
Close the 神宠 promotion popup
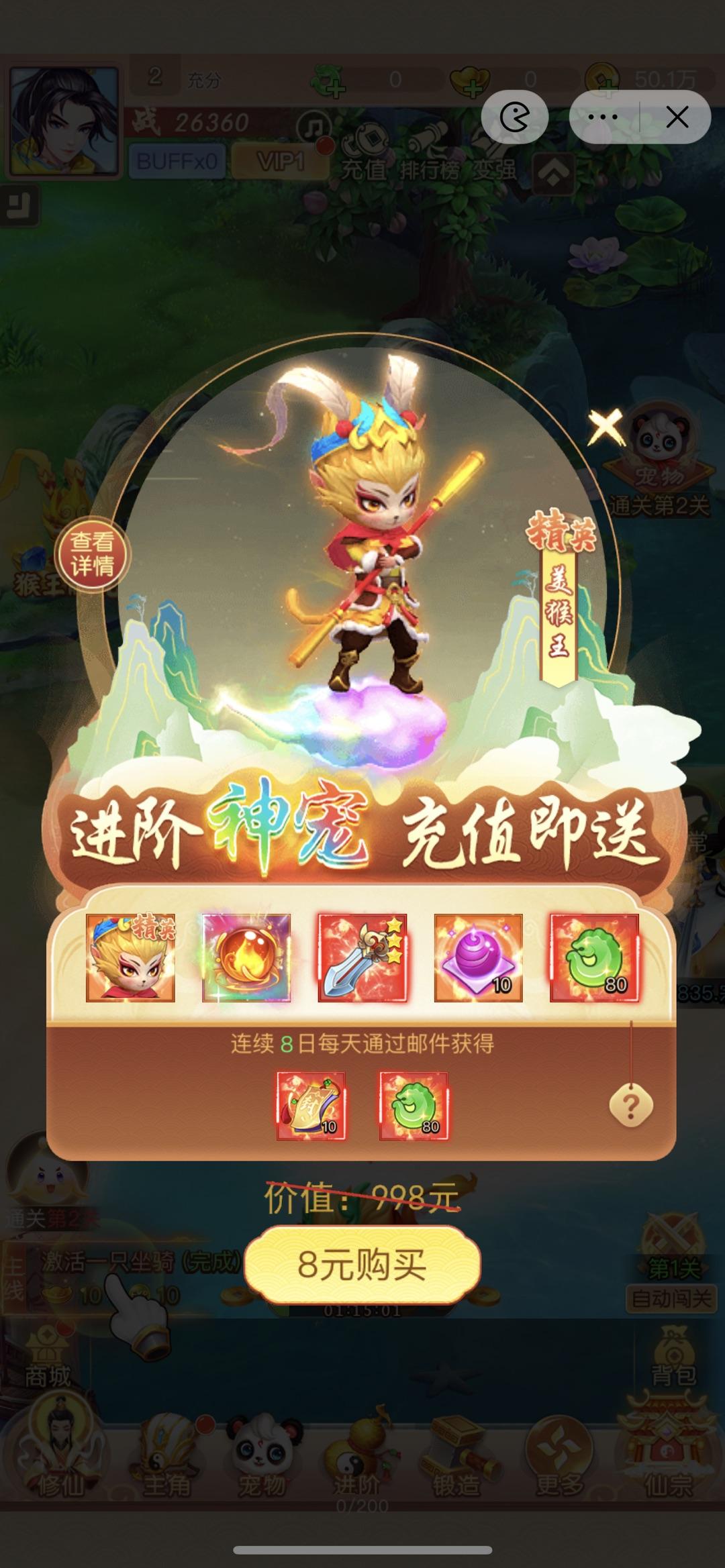605,427
